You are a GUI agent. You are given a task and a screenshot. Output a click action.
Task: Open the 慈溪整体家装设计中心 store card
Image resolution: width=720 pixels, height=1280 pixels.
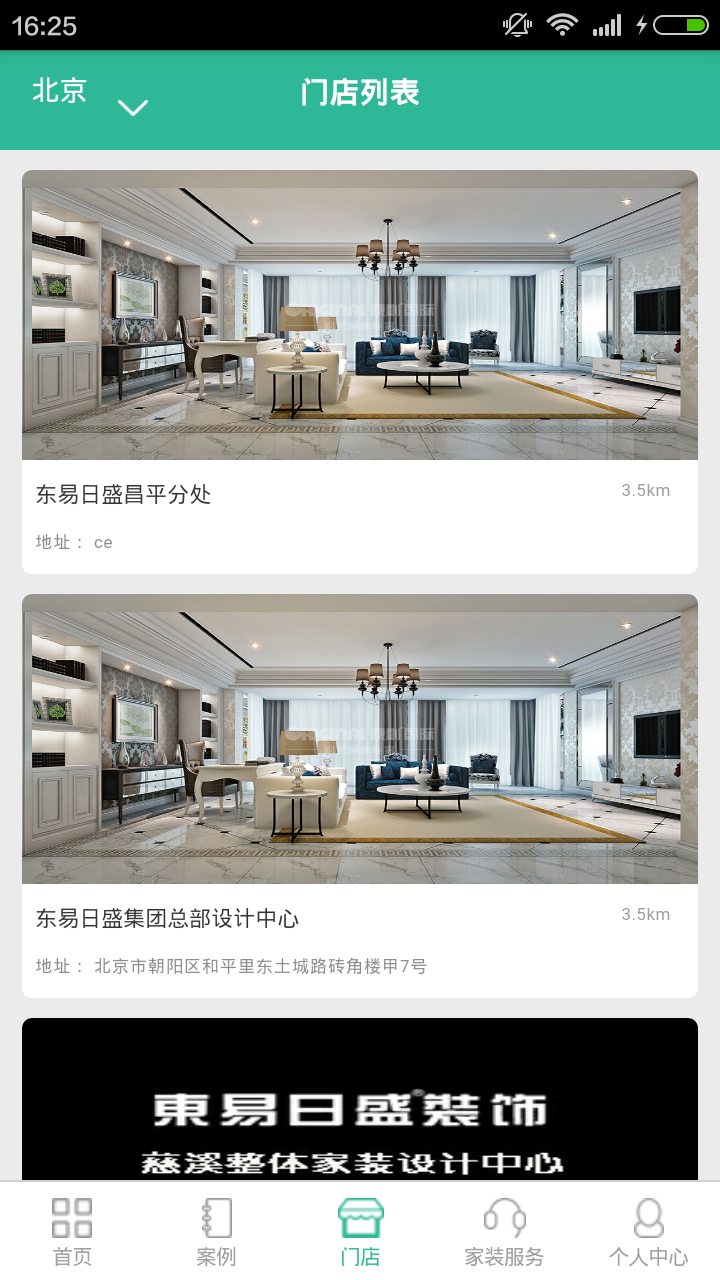tap(360, 1100)
